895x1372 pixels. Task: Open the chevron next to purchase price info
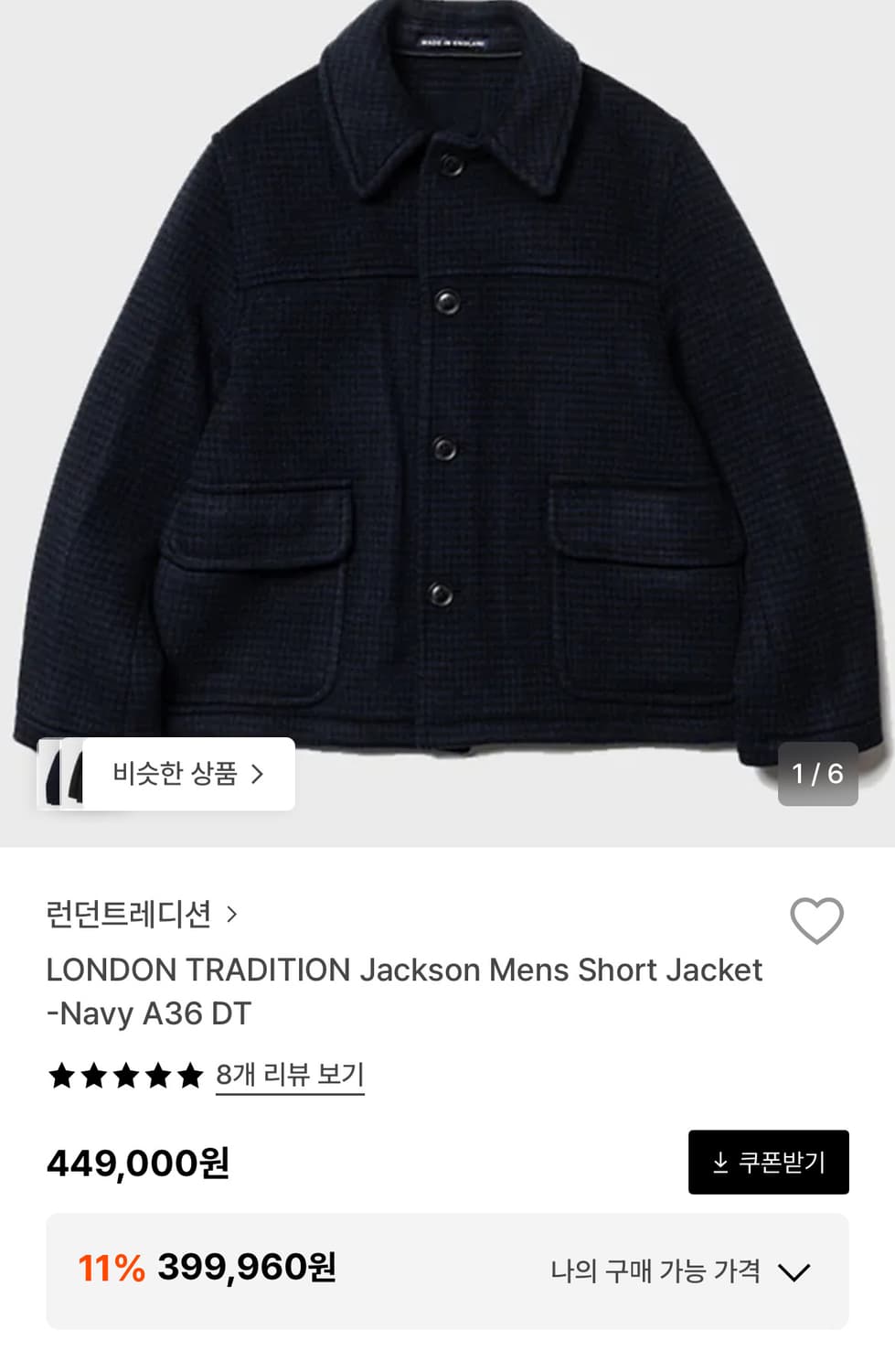(x=795, y=1270)
